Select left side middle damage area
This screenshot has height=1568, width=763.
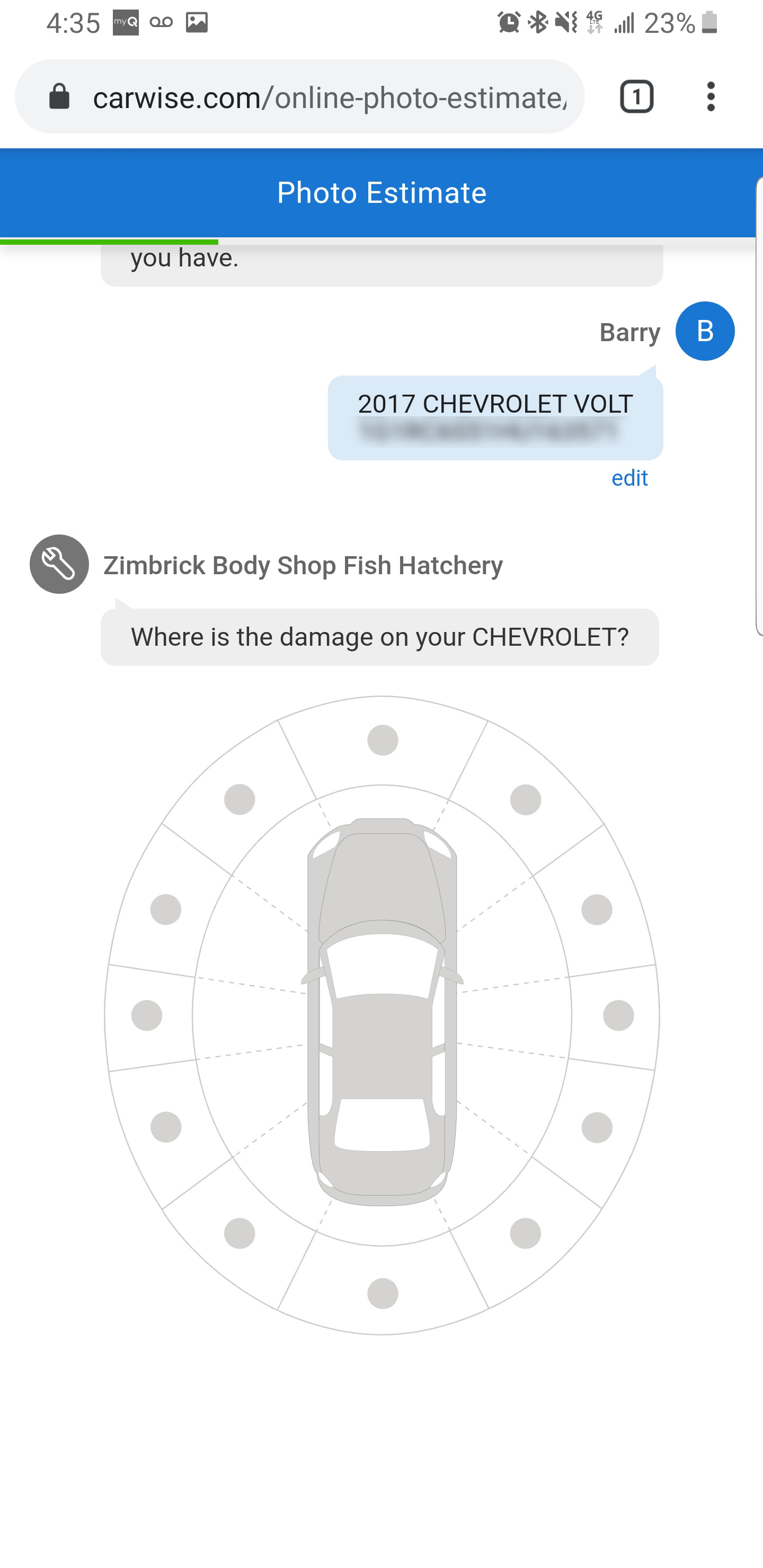pyautogui.click(x=147, y=1015)
